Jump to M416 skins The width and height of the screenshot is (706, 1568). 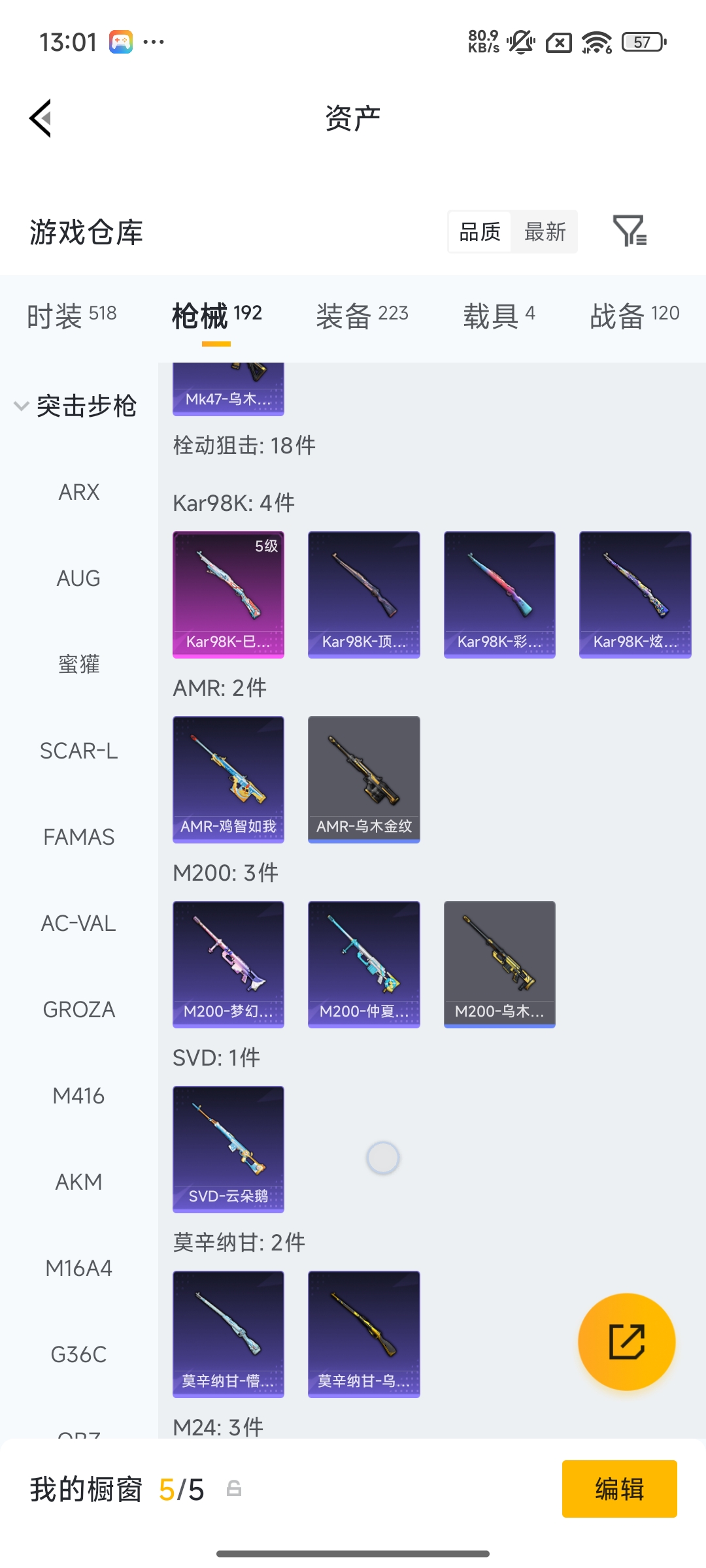78,1096
